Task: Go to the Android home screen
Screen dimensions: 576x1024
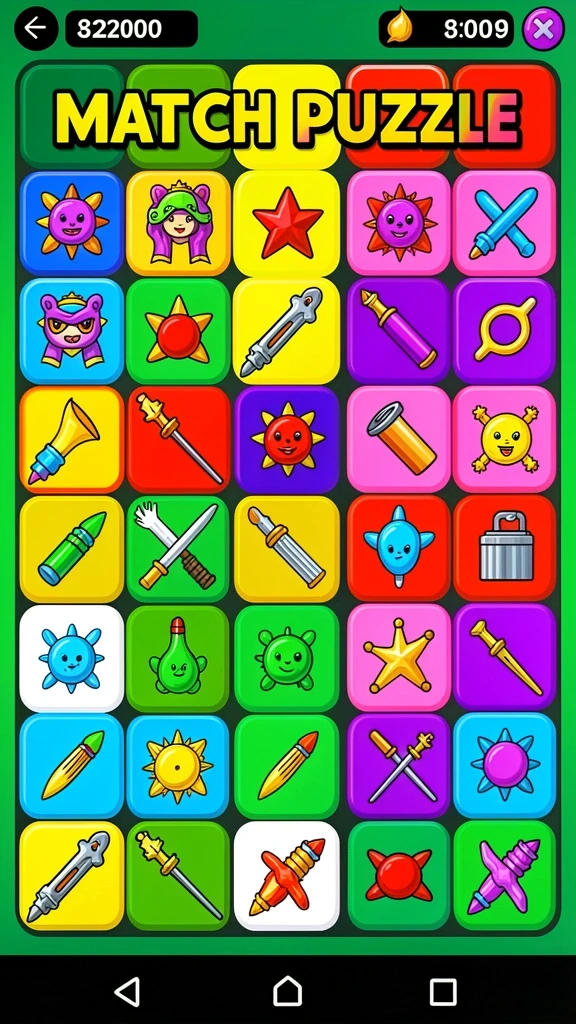Action: [287, 991]
